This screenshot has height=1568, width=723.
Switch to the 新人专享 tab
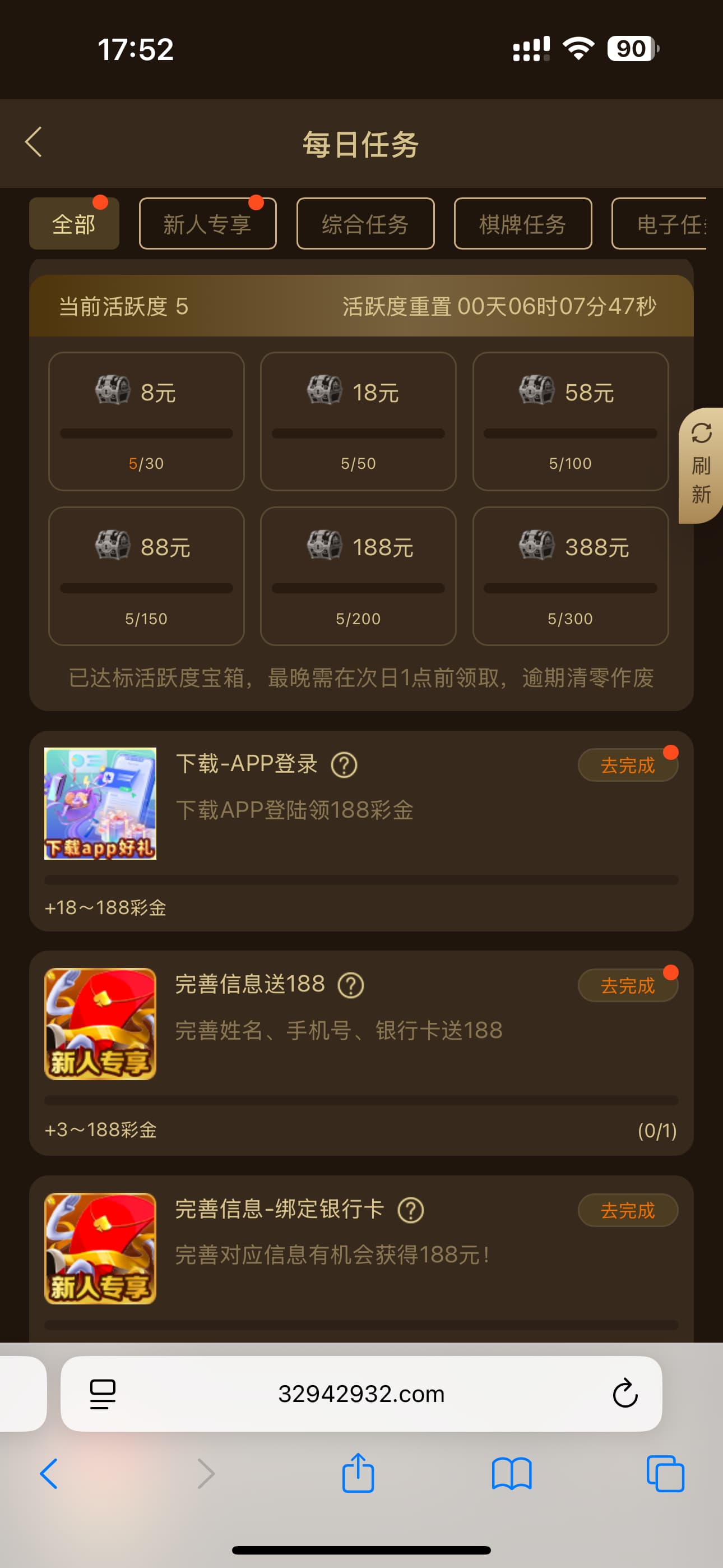pyautogui.click(x=207, y=224)
